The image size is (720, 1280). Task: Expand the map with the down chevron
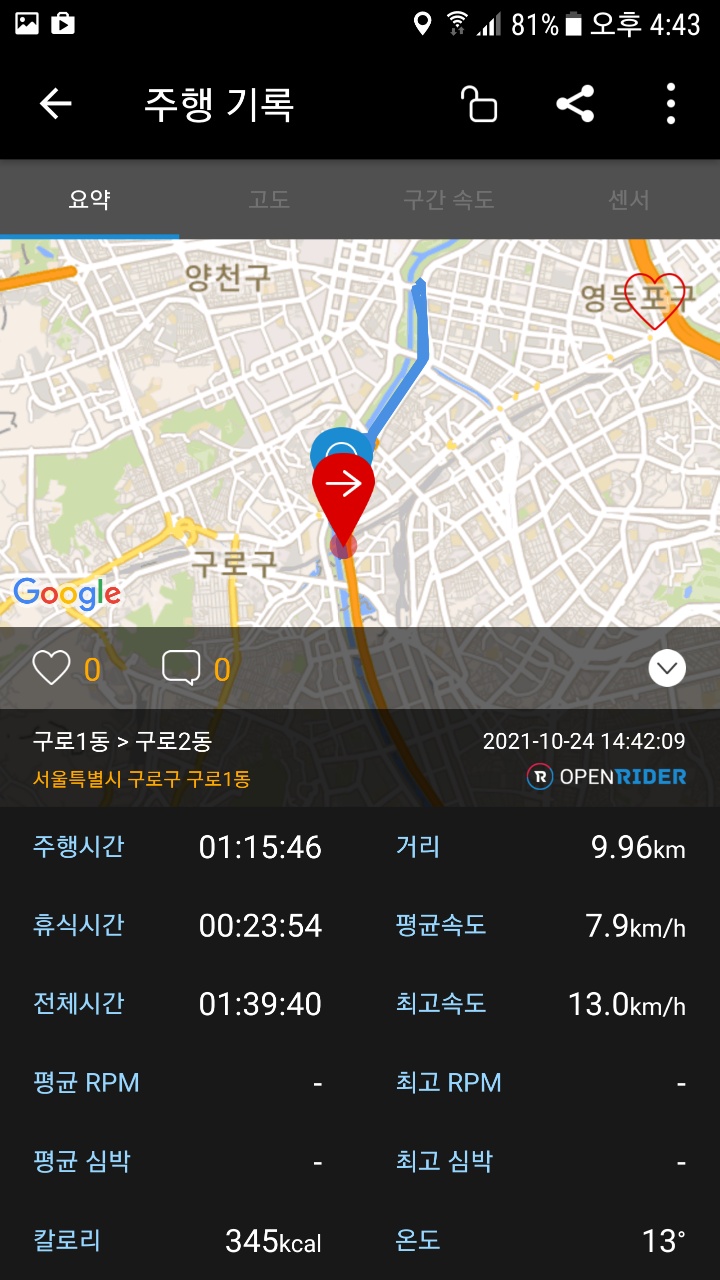click(x=667, y=668)
